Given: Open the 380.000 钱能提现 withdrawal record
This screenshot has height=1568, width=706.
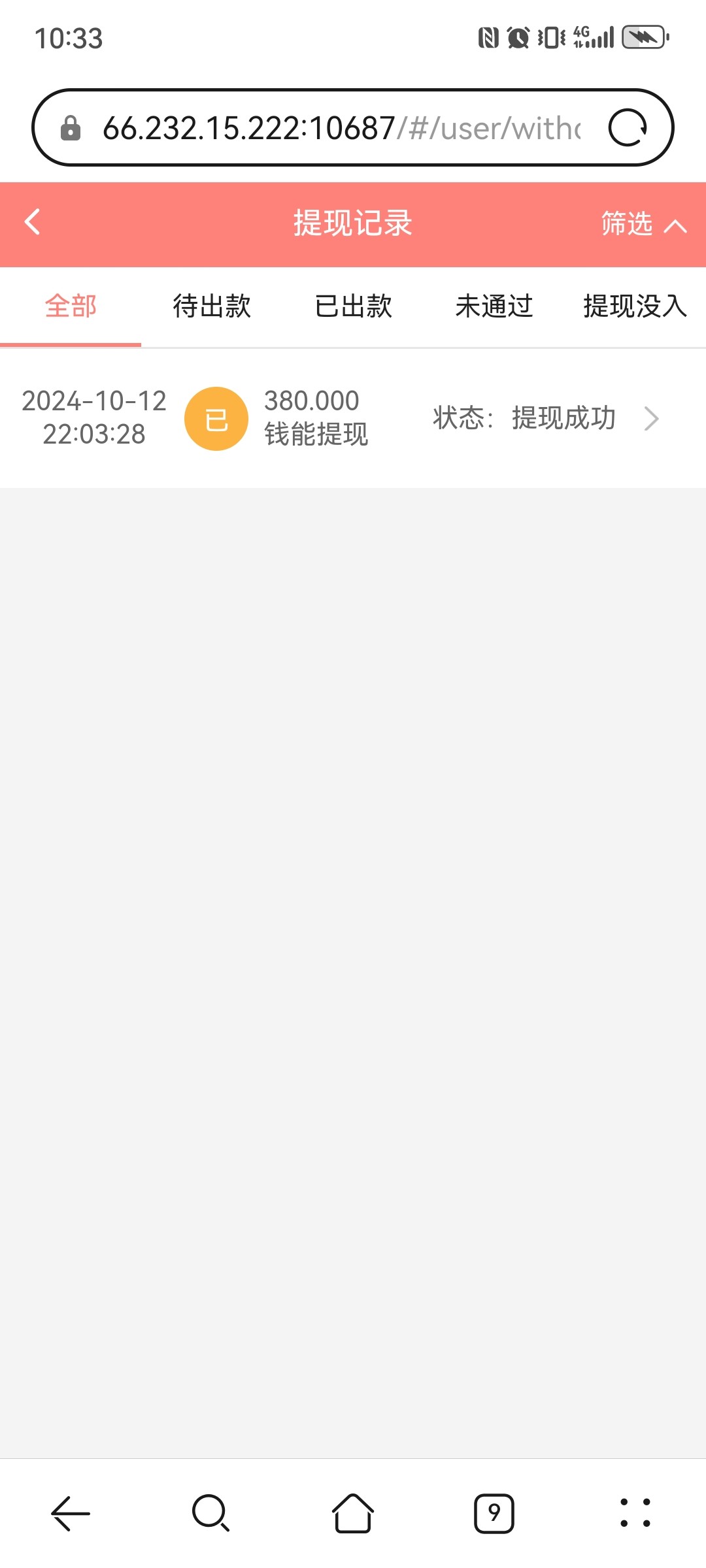Looking at the screenshot, I should 353,418.
